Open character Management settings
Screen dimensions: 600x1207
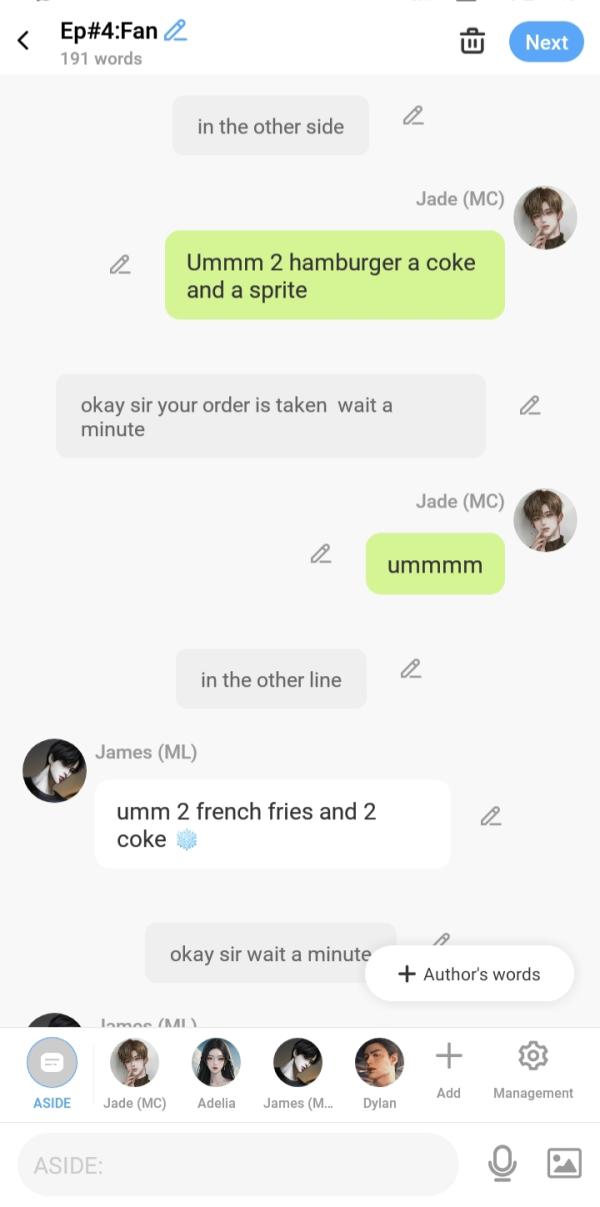(533, 1066)
